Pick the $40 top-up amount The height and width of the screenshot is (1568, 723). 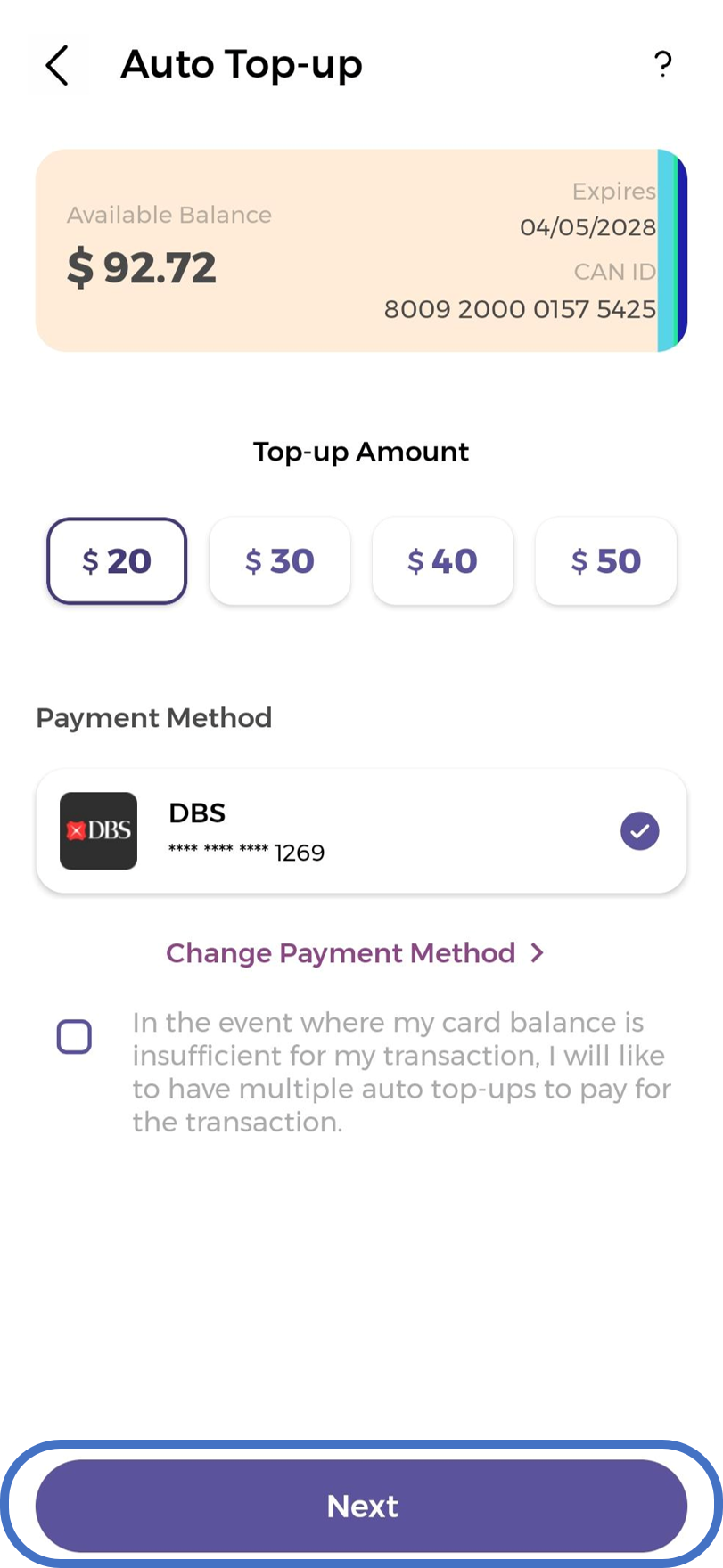[x=443, y=561]
